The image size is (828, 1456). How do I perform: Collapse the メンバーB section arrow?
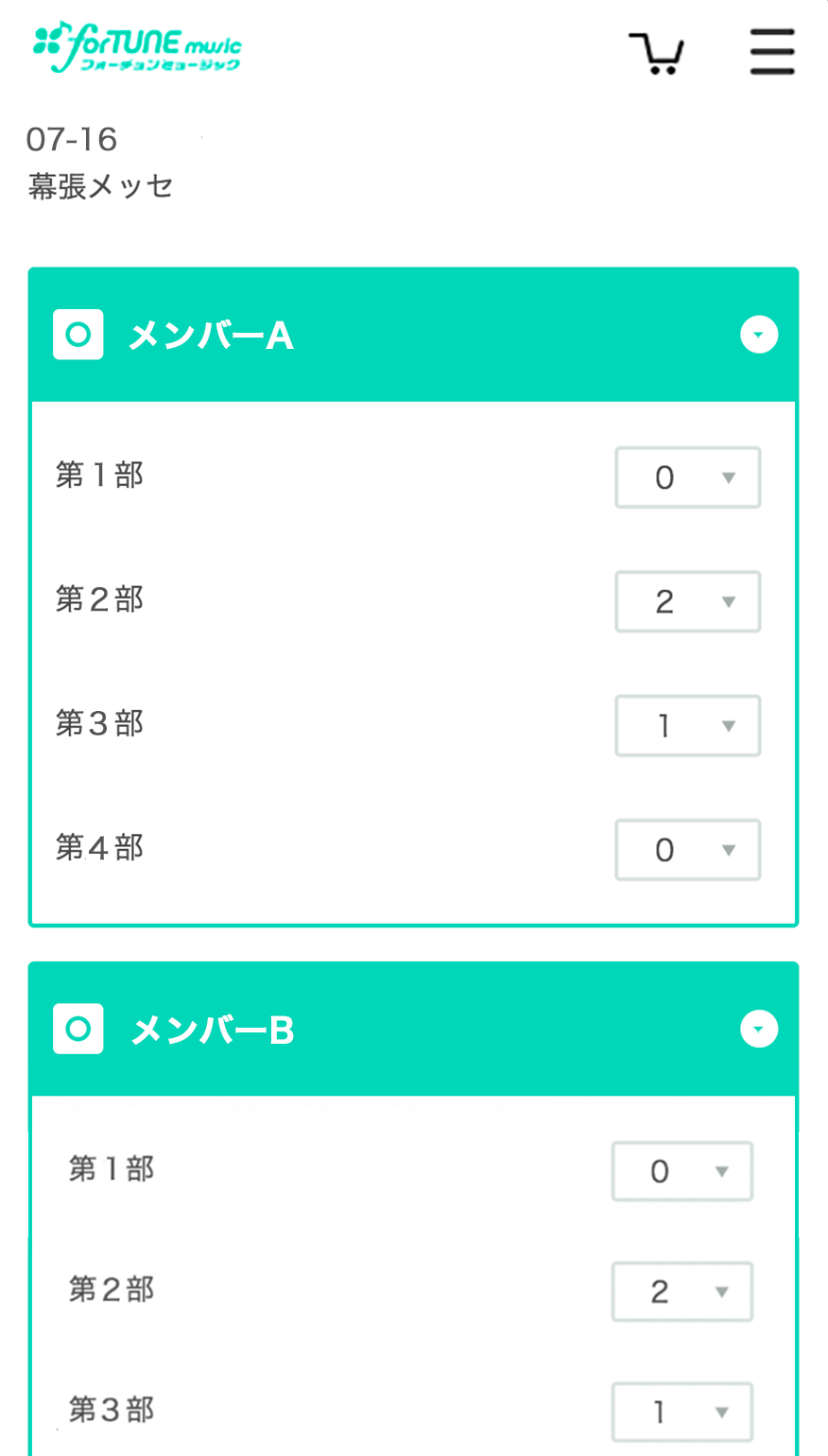coord(759,1029)
